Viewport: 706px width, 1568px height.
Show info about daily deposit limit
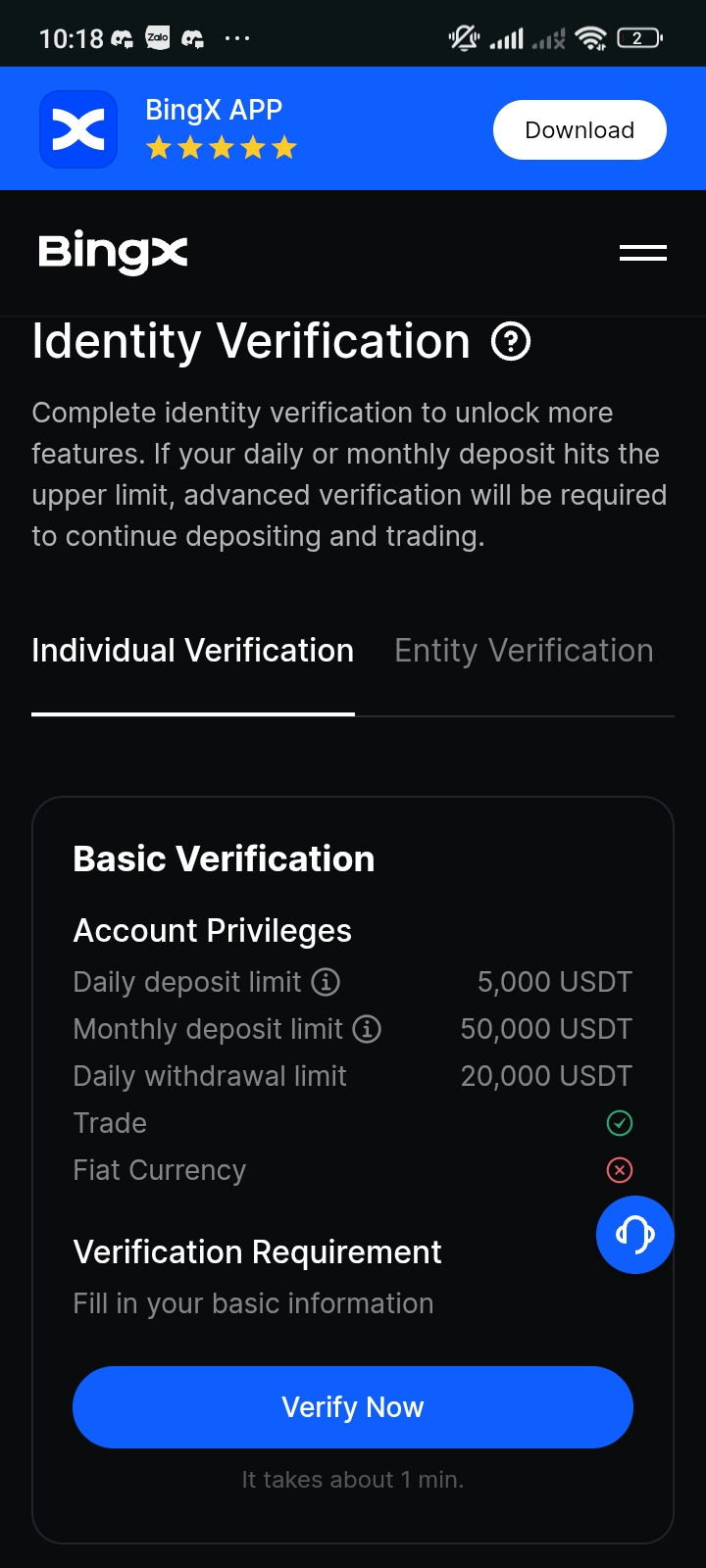pos(326,981)
